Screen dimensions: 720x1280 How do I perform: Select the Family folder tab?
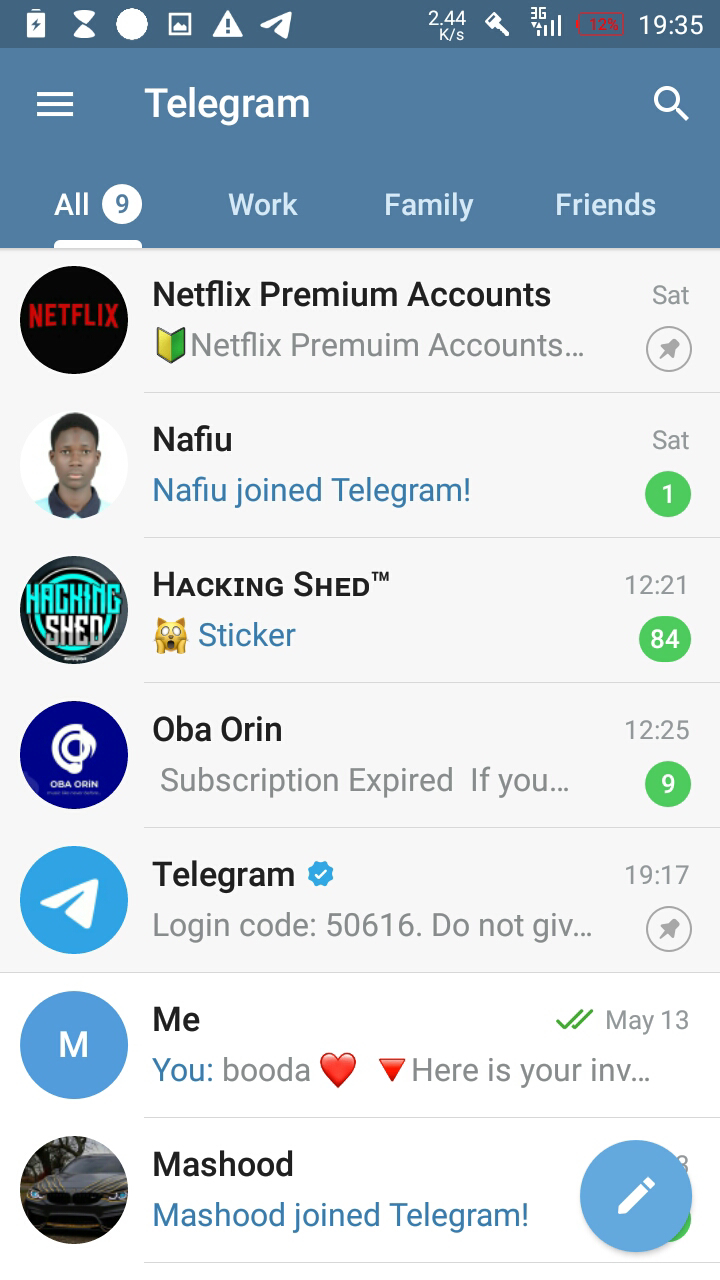(428, 205)
